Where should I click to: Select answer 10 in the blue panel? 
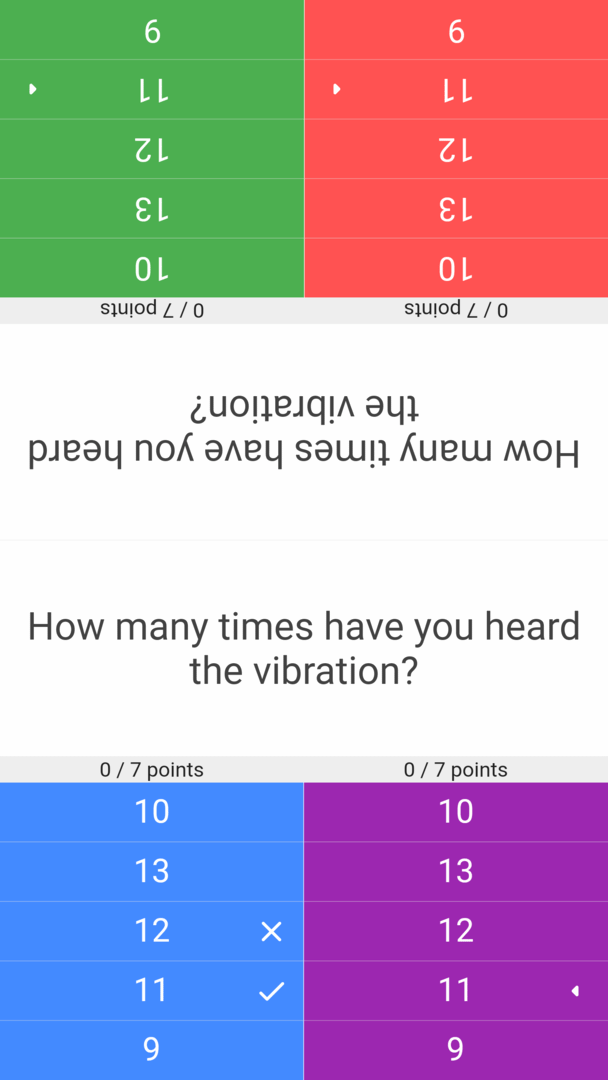pyautogui.click(x=152, y=811)
